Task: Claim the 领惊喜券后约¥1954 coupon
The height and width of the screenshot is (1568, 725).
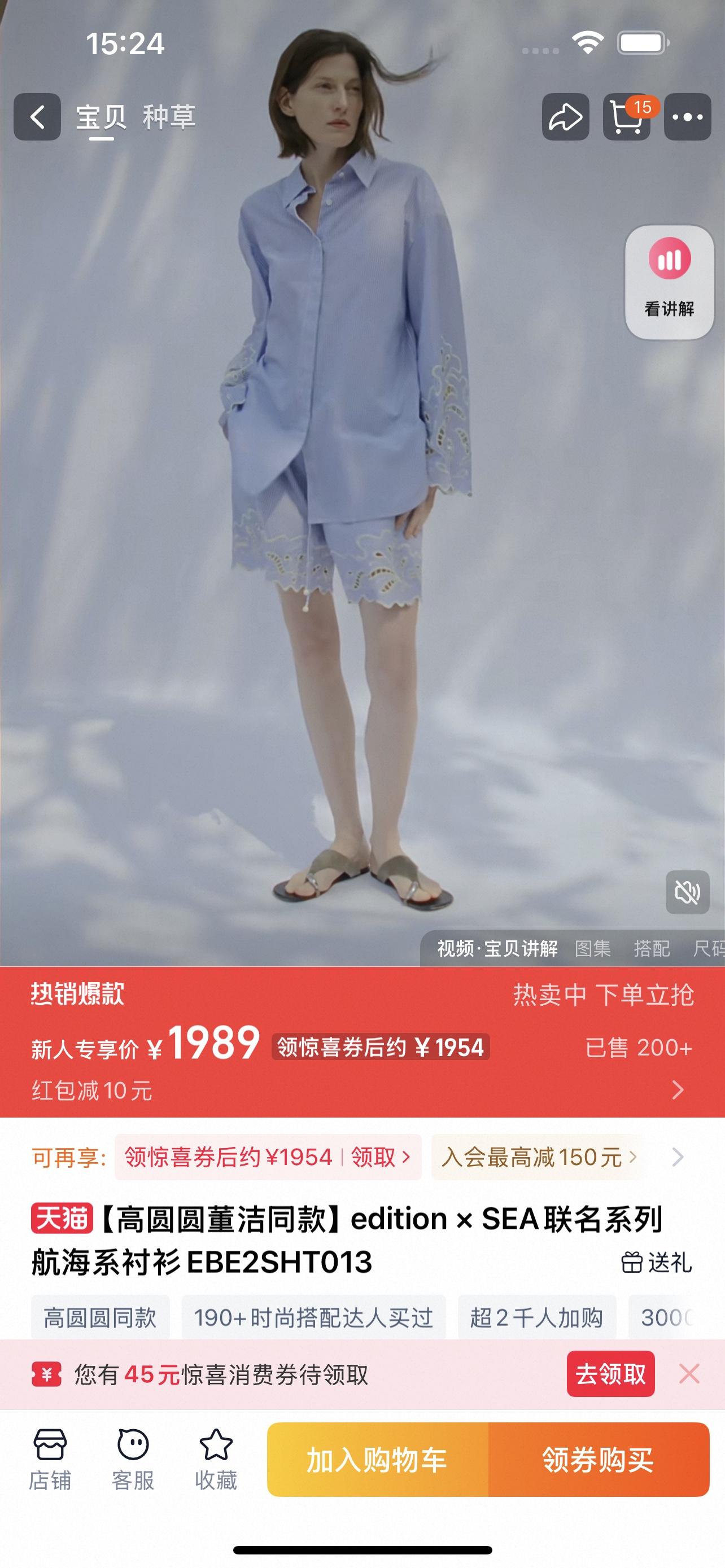Action: pos(268,1157)
